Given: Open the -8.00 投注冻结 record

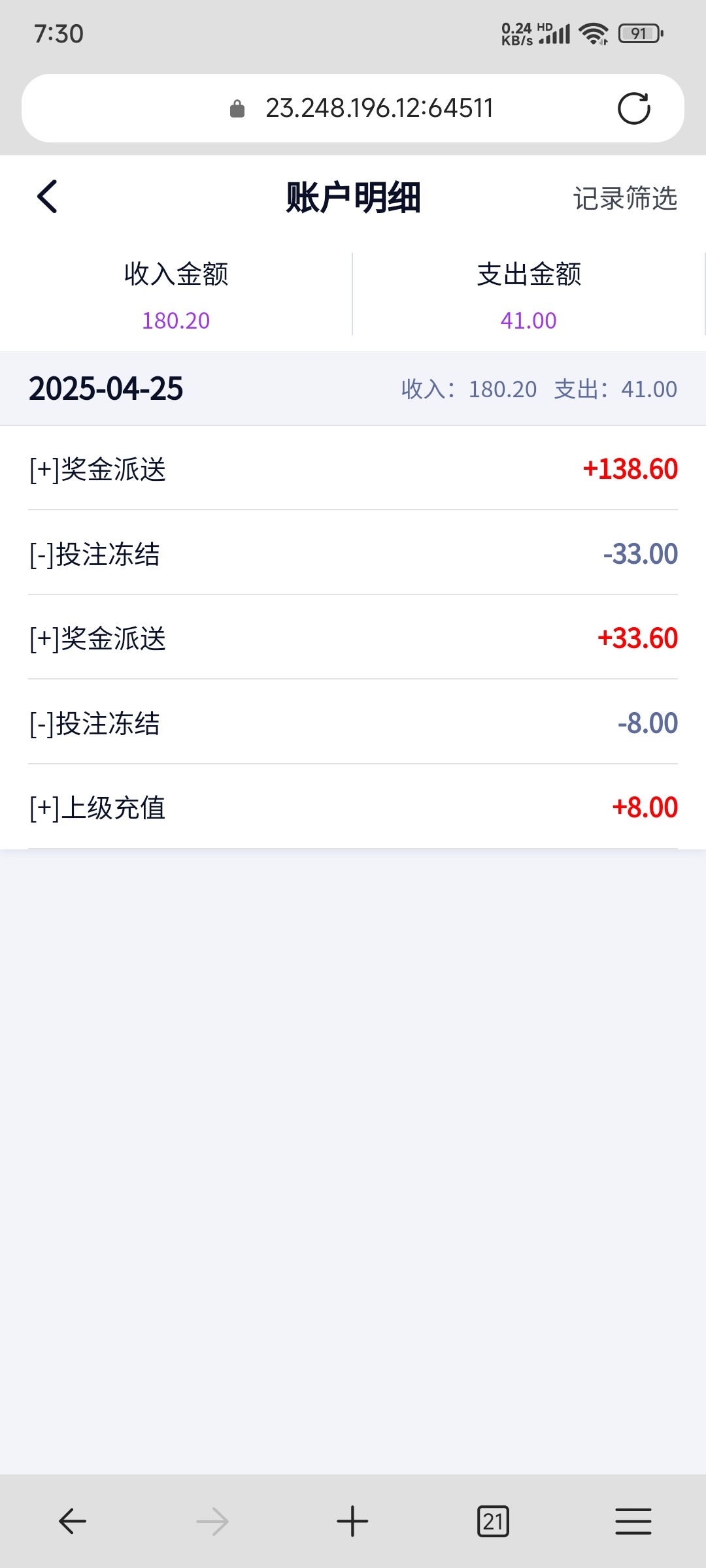Looking at the screenshot, I should pos(353,723).
